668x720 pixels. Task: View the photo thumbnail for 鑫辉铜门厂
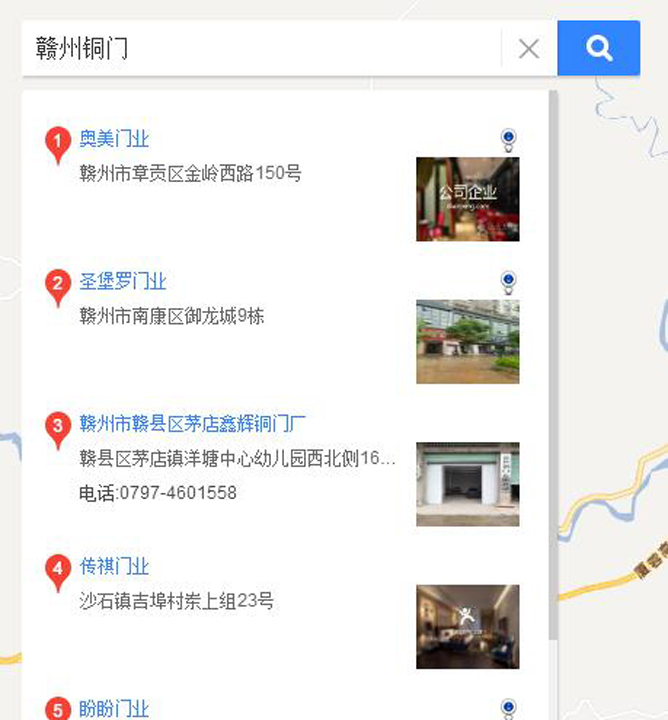pyautogui.click(x=467, y=484)
